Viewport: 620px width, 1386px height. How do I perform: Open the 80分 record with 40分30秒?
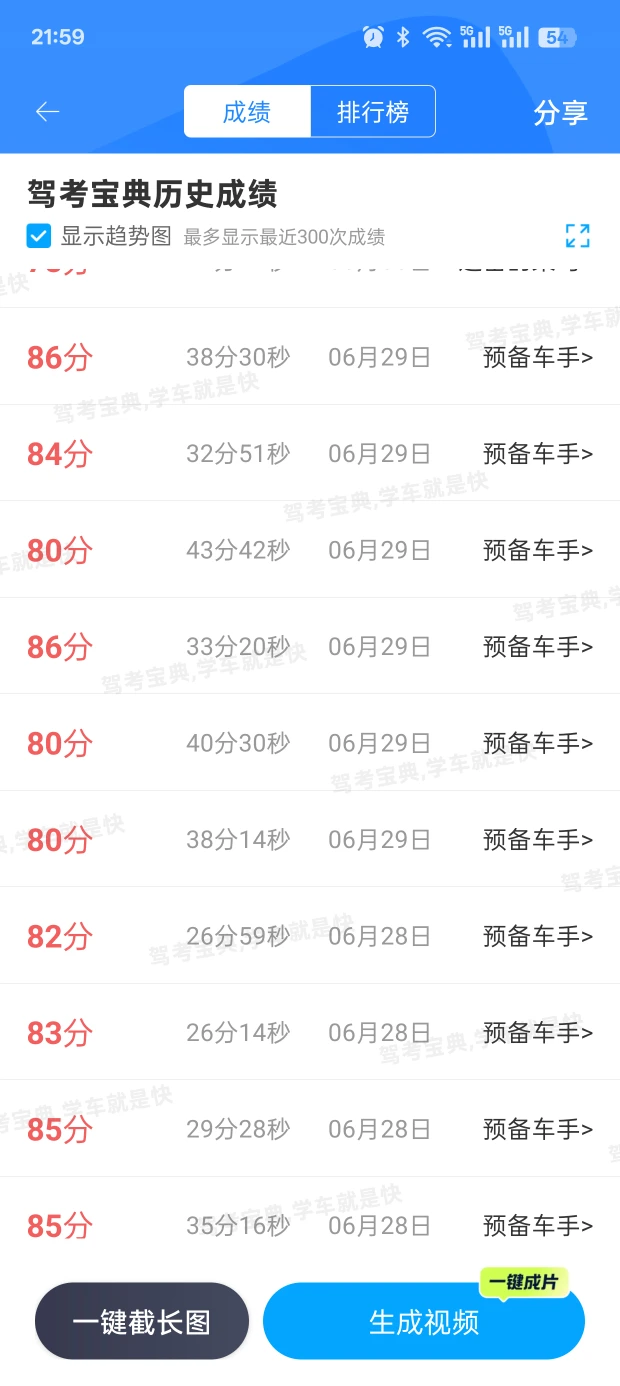310,743
